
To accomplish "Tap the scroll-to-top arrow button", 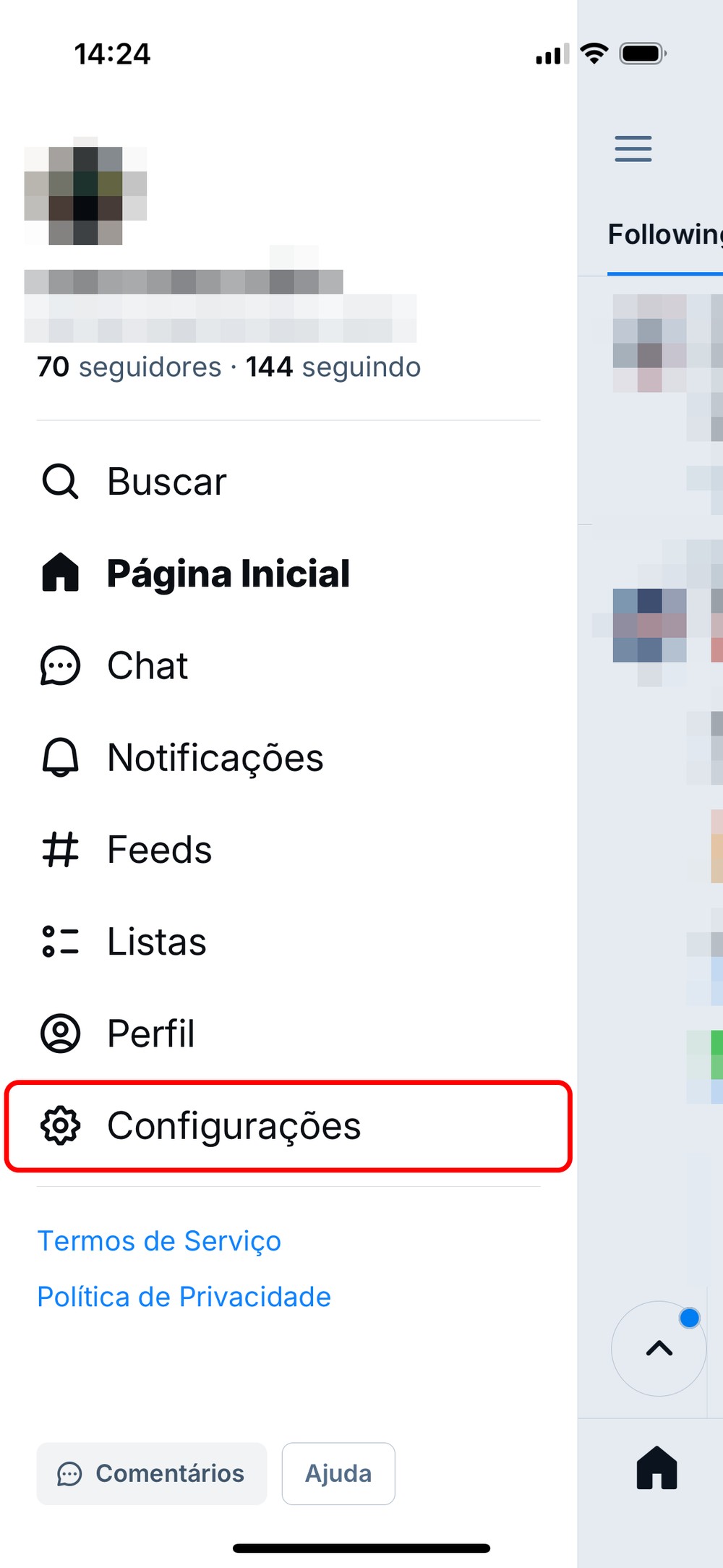I will [659, 1348].
